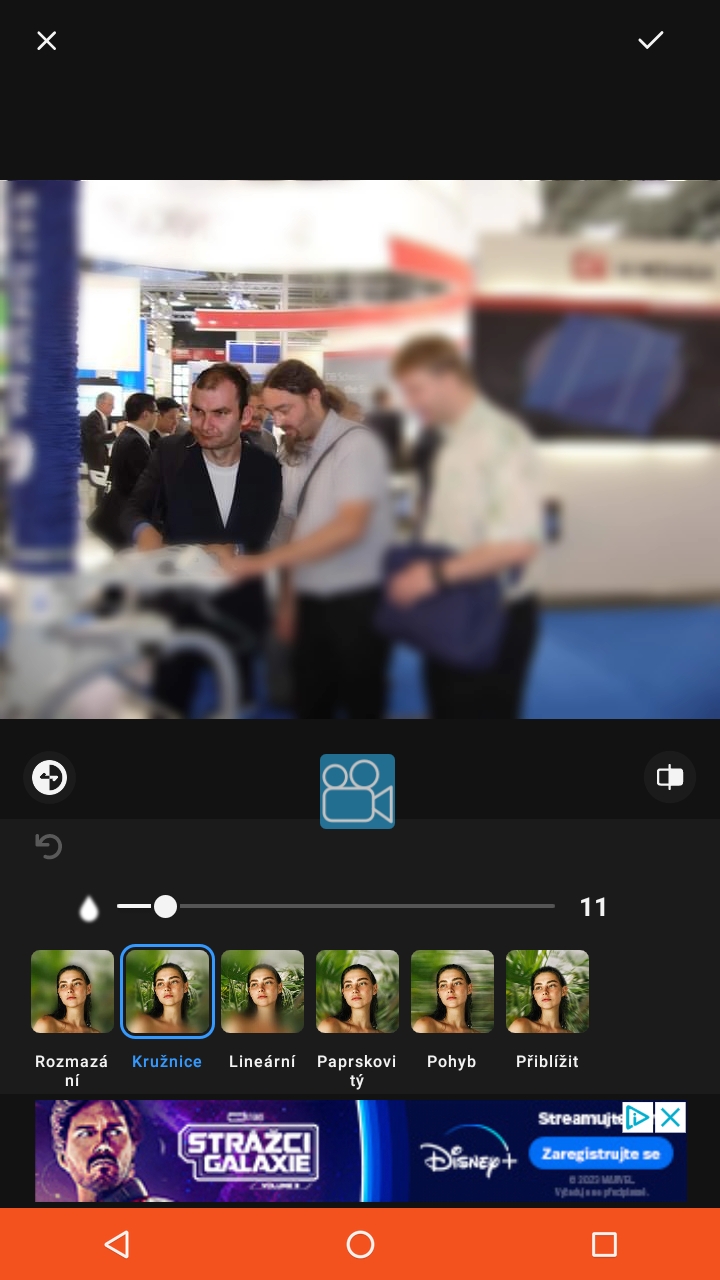Viewport: 720px width, 1280px height.
Task: Confirm the blur effect with the checkmark
Action: tap(651, 40)
